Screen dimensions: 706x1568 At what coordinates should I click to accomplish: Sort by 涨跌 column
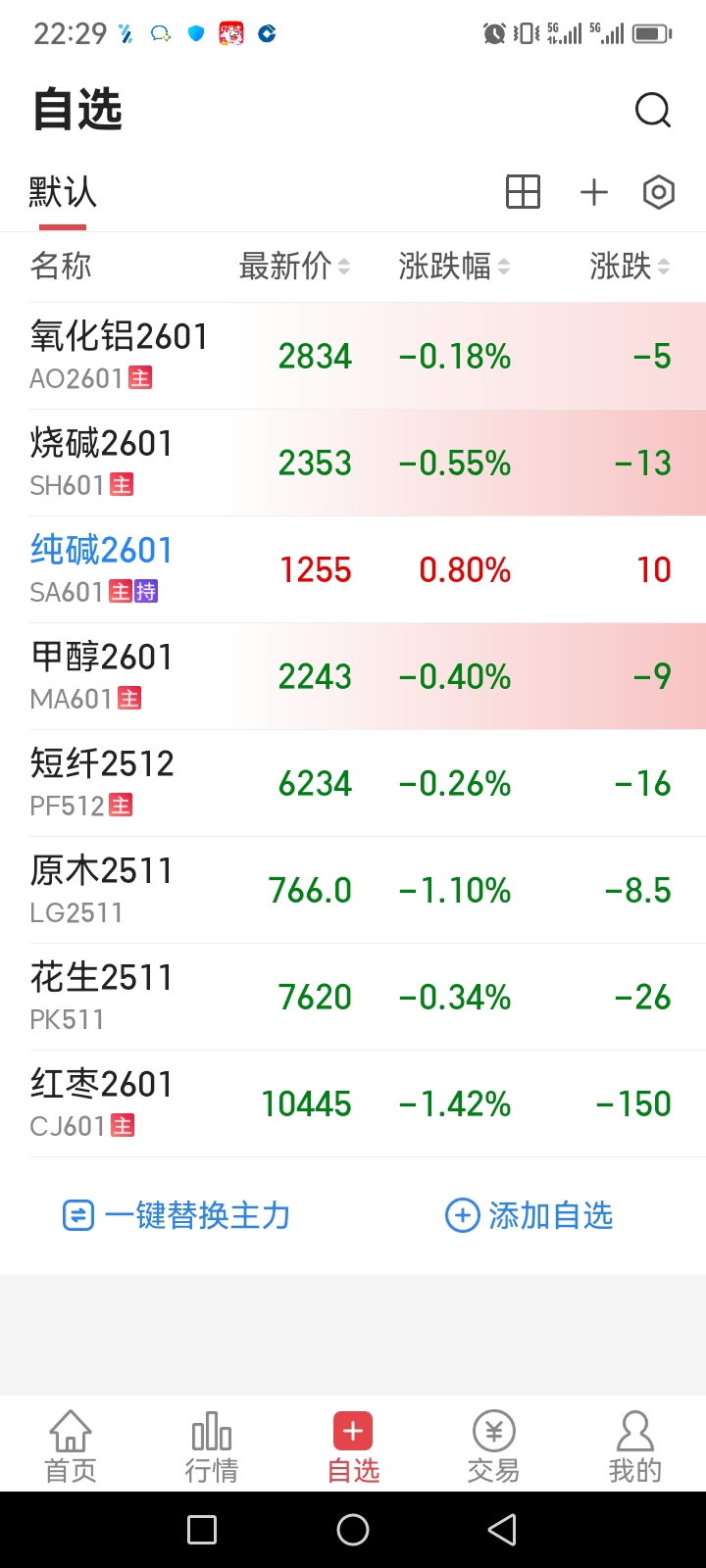point(630,266)
